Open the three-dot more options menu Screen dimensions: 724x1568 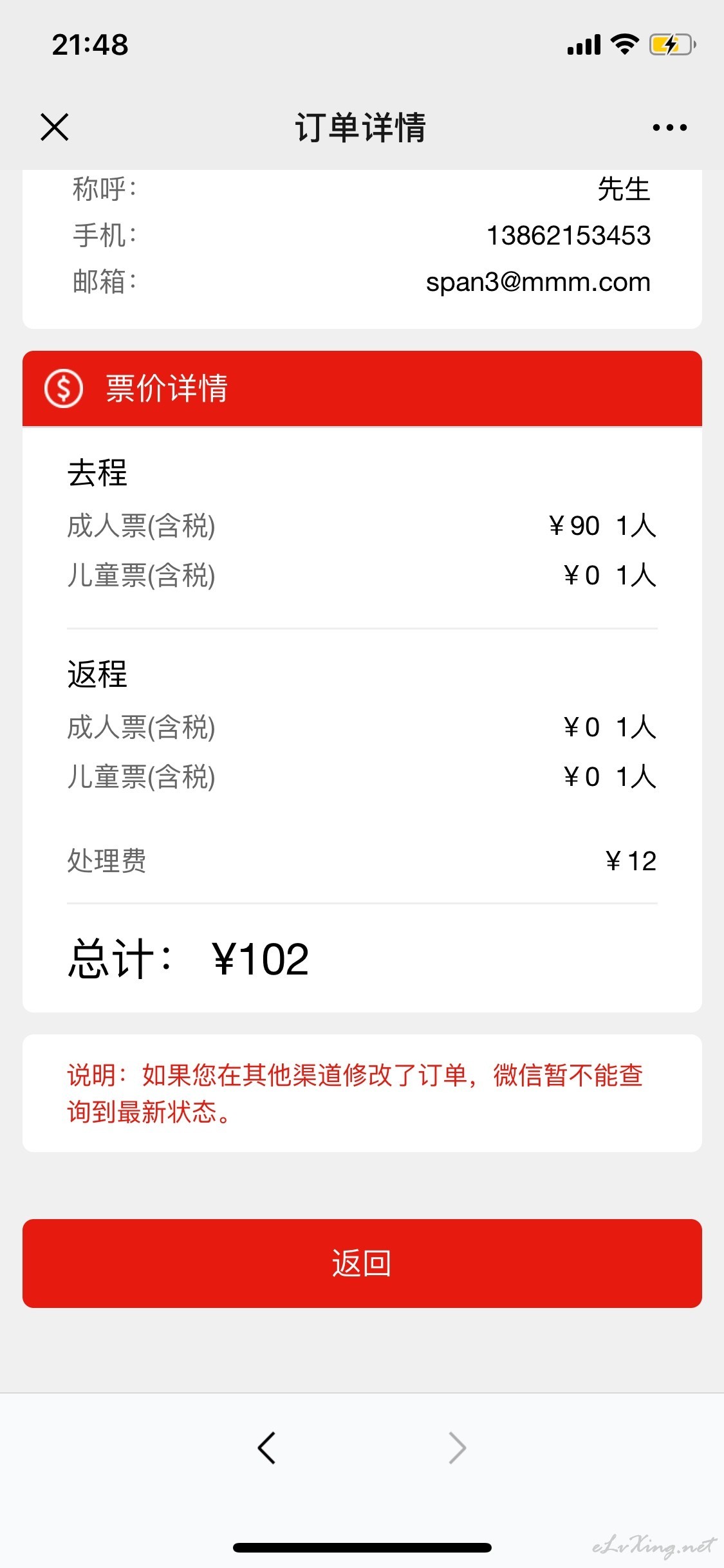pyautogui.click(x=669, y=127)
